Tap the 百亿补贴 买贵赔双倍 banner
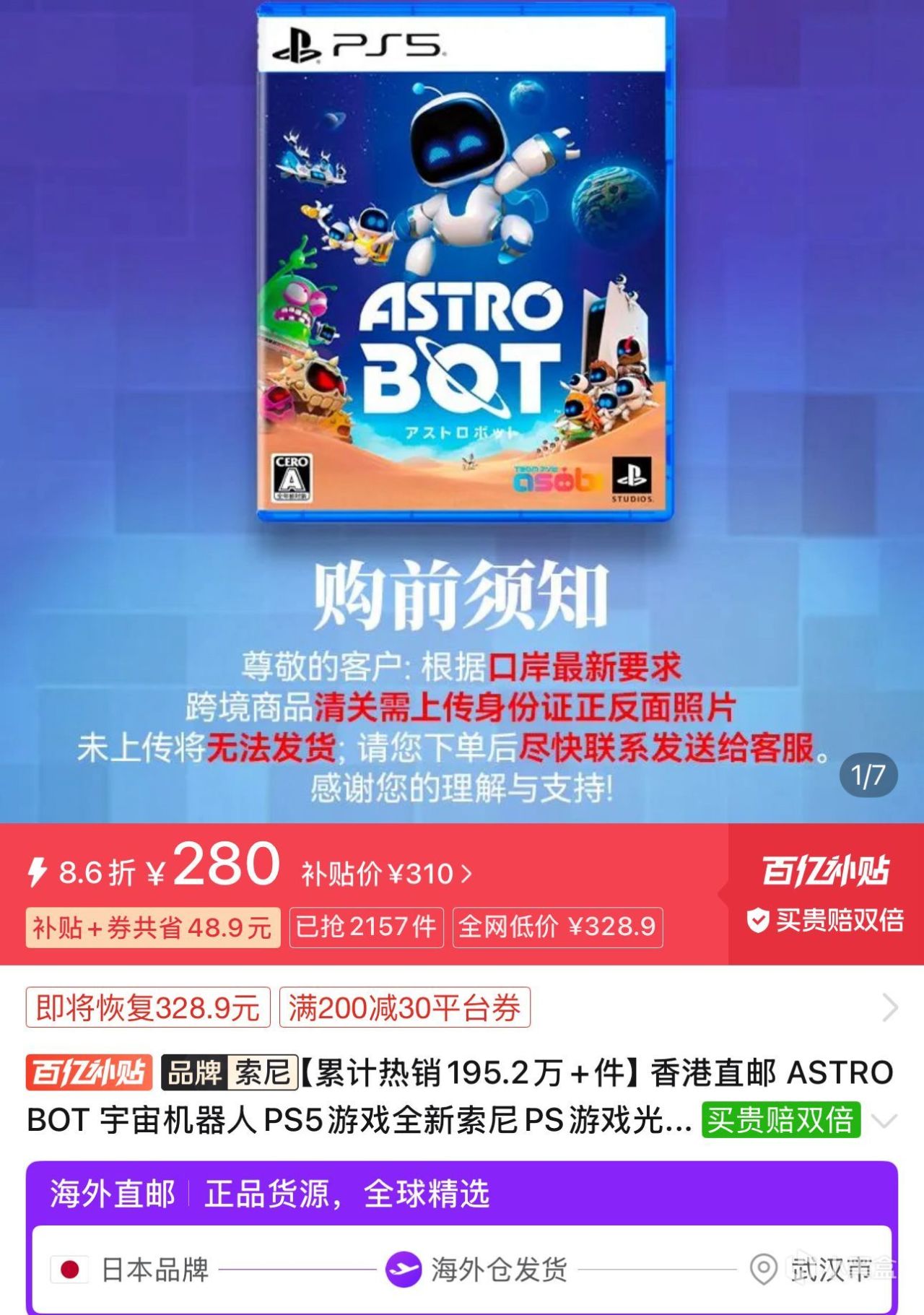Screen dimensions: 924x1315 (826, 893)
